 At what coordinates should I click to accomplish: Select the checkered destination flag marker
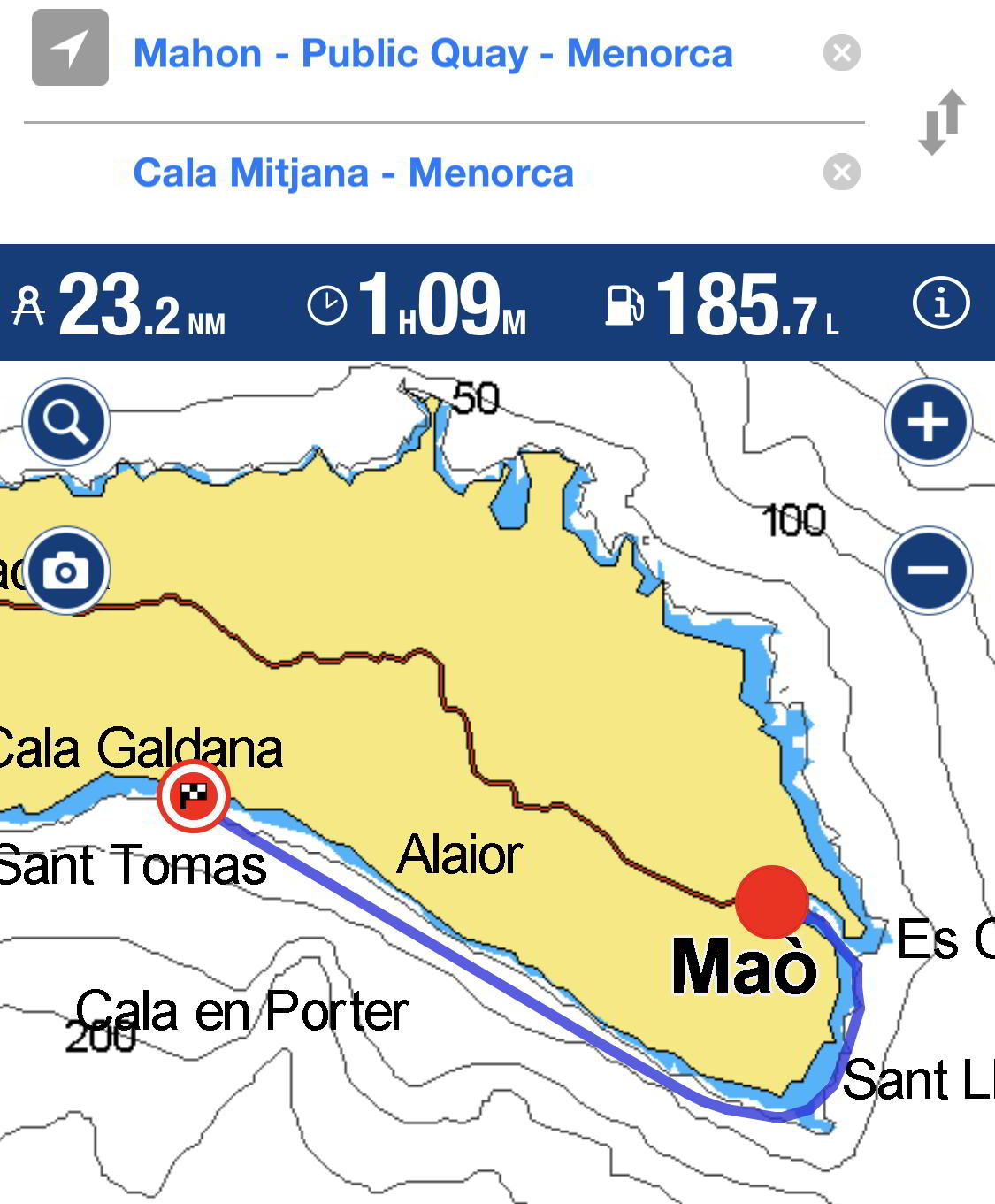pyautogui.click(x=194, y=795)
